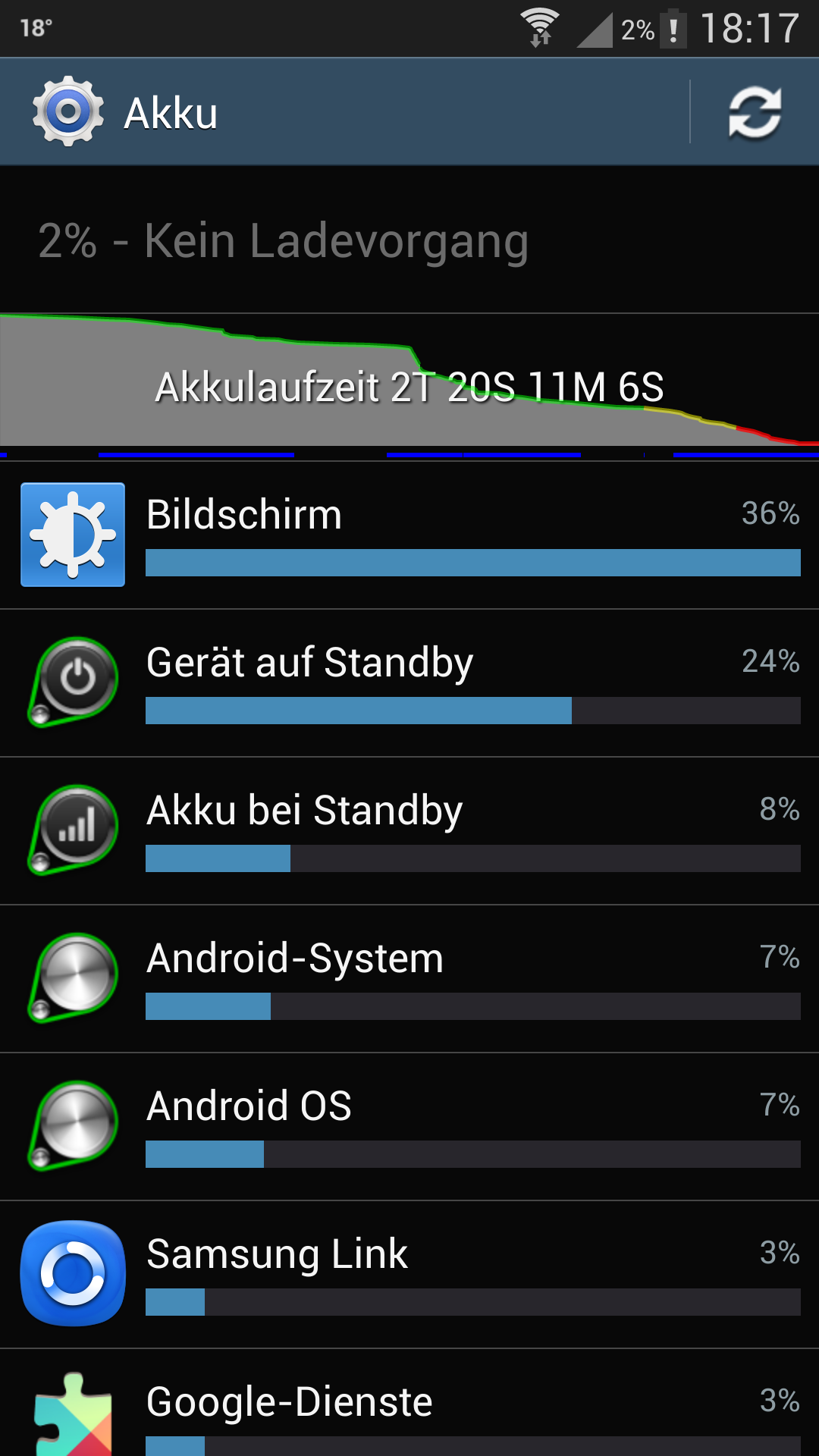This screenshot has width=819, height=1456.
Task: Refresh the battery usage stats
Action: click(755, 113)
